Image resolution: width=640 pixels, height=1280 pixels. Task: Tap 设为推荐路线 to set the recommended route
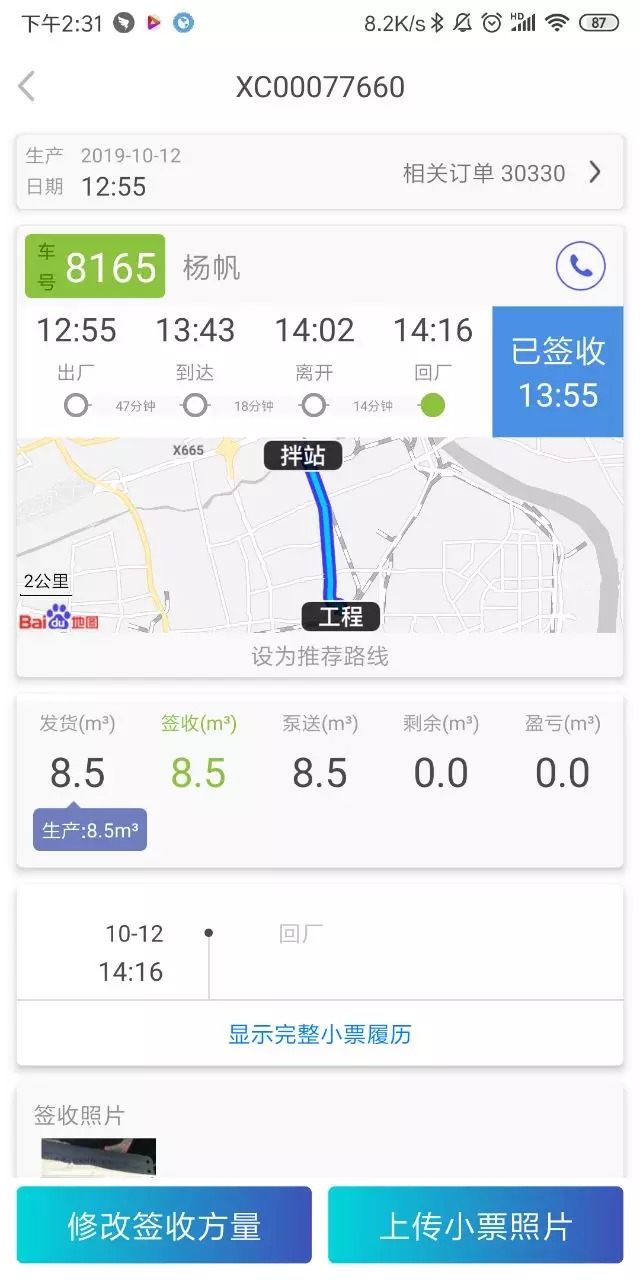coord(319,656)
